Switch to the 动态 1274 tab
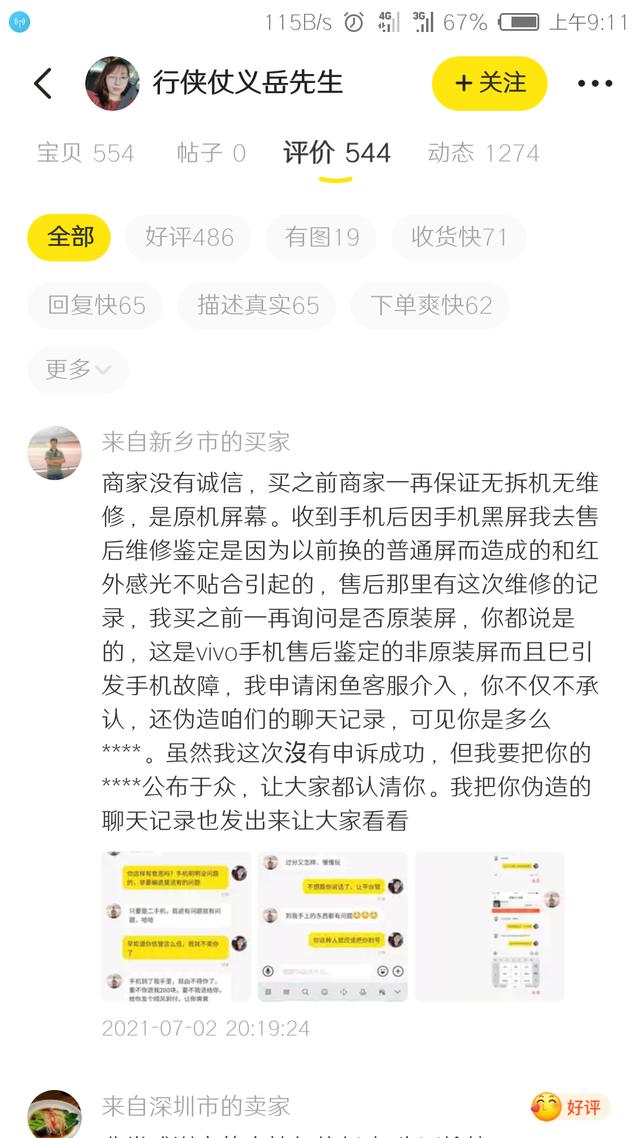640x1138 pixels. point(483,153)
